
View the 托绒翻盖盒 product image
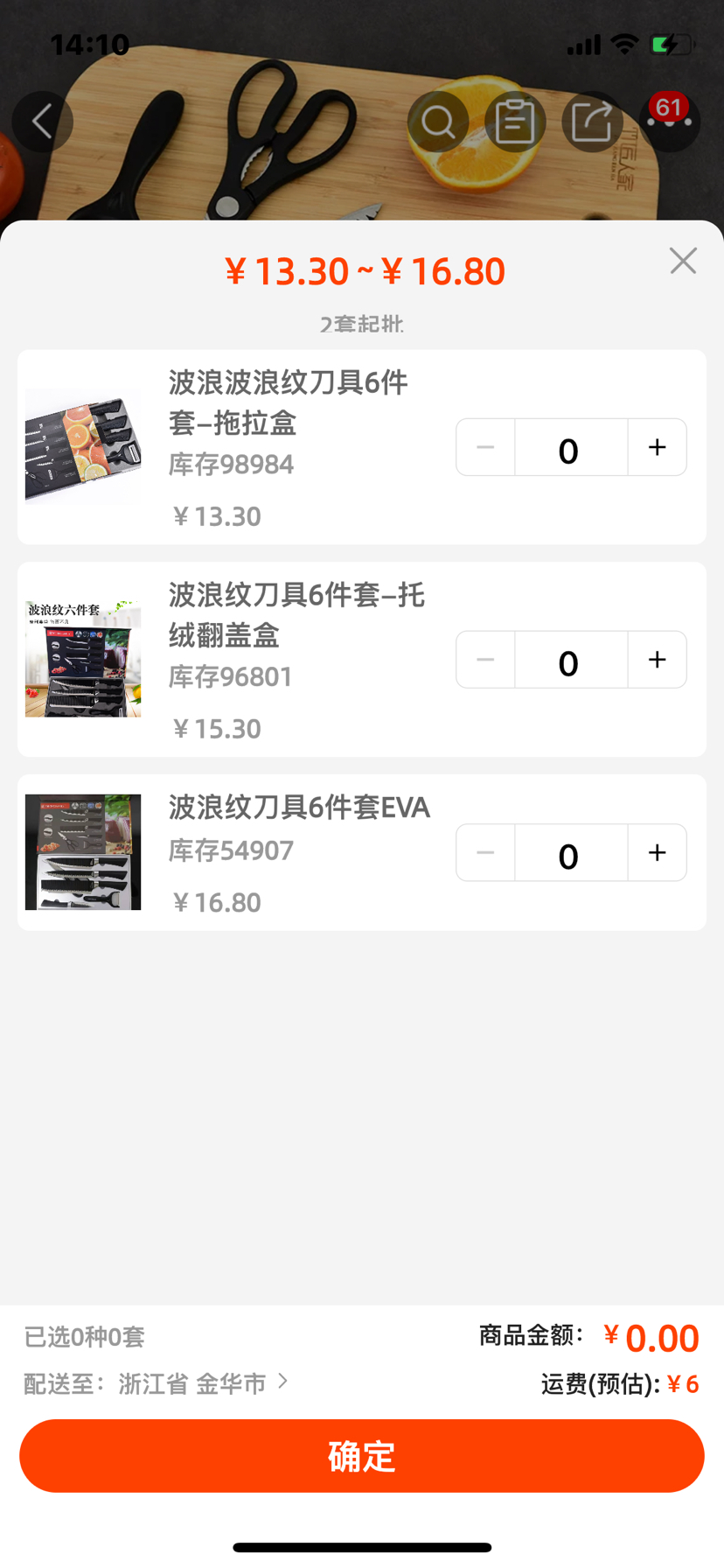pyautogui.click(x=83, y=659)
